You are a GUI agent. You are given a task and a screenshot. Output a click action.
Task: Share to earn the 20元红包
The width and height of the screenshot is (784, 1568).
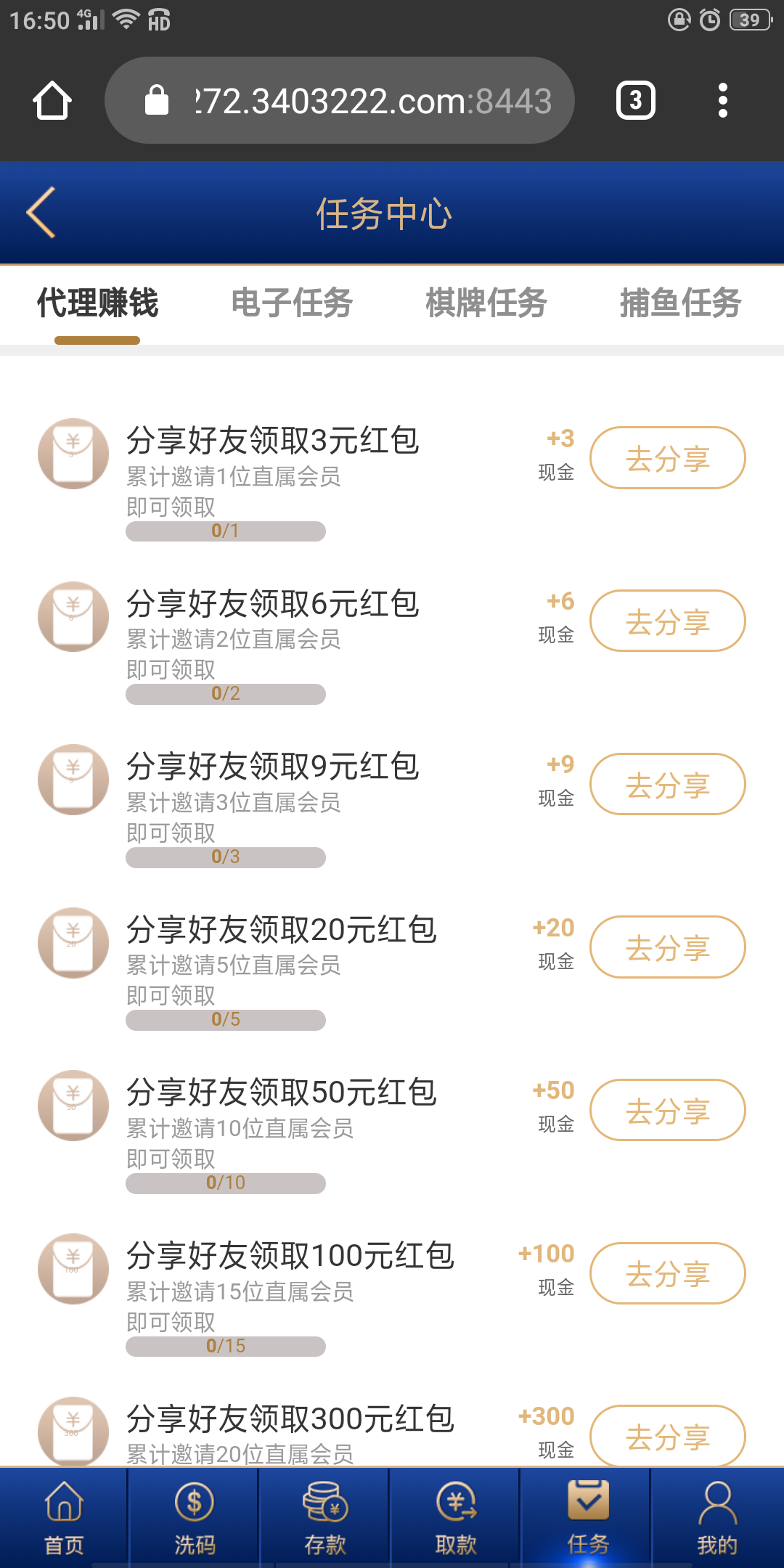pos(667,947)
